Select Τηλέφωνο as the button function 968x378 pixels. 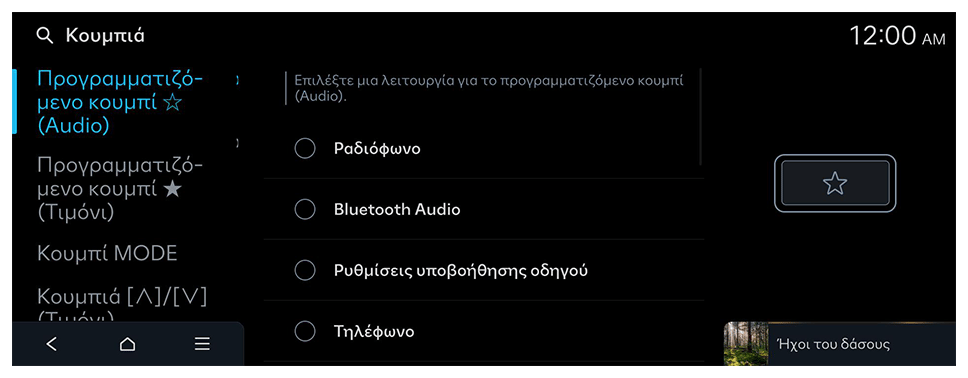(x=483, y=332)
